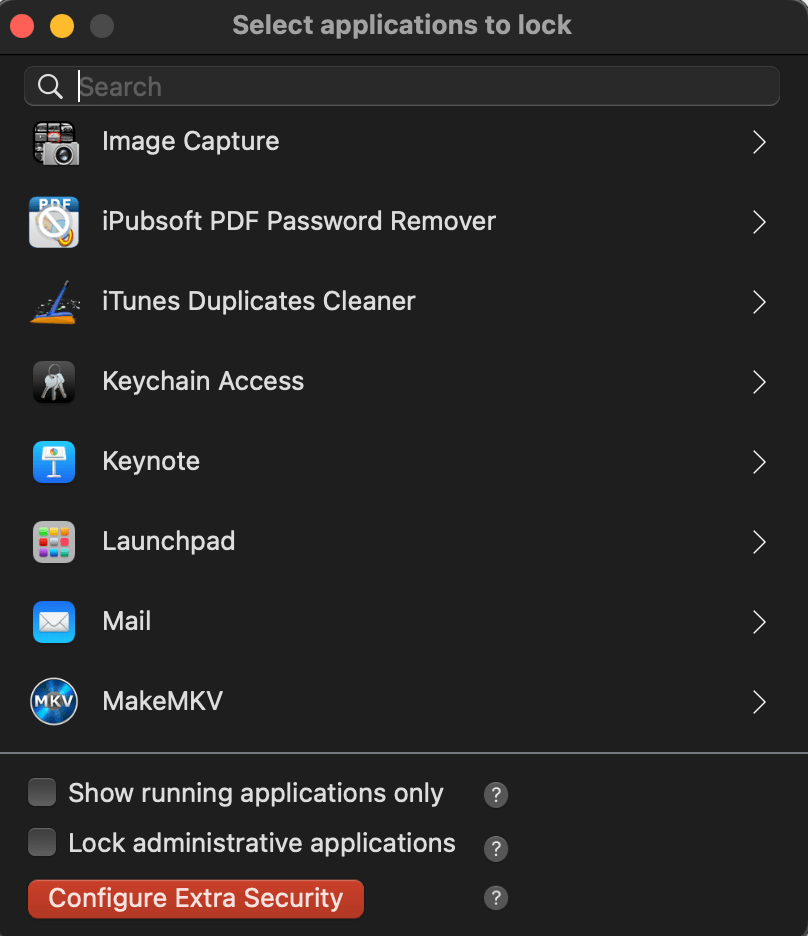The width and height of the screenshot is (808, 936).
Task: Close the window with red button
Action: (22, 26)
